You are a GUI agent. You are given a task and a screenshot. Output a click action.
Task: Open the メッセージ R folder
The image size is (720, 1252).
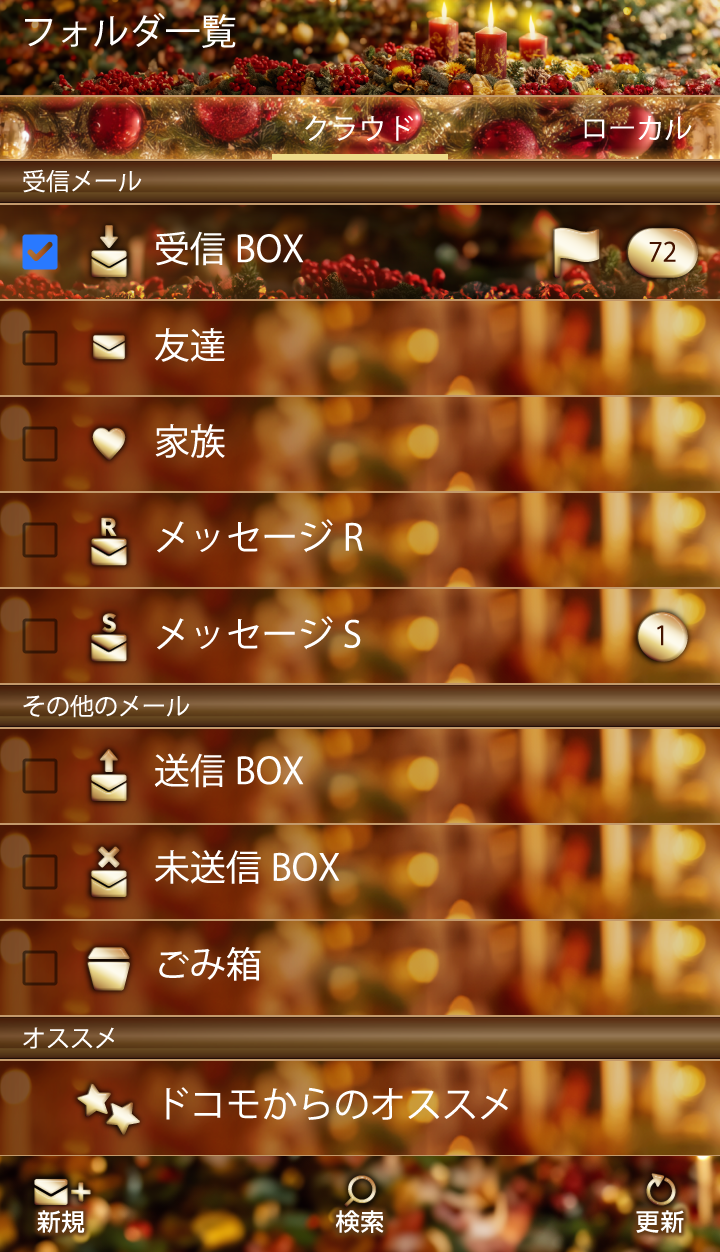pos(259,538)
